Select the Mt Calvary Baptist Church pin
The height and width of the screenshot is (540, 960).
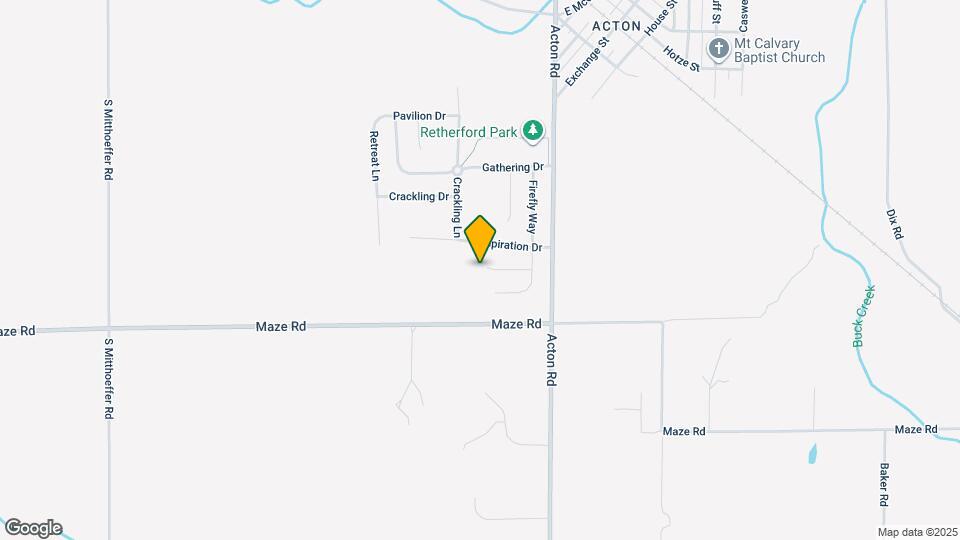pos(718,48)
